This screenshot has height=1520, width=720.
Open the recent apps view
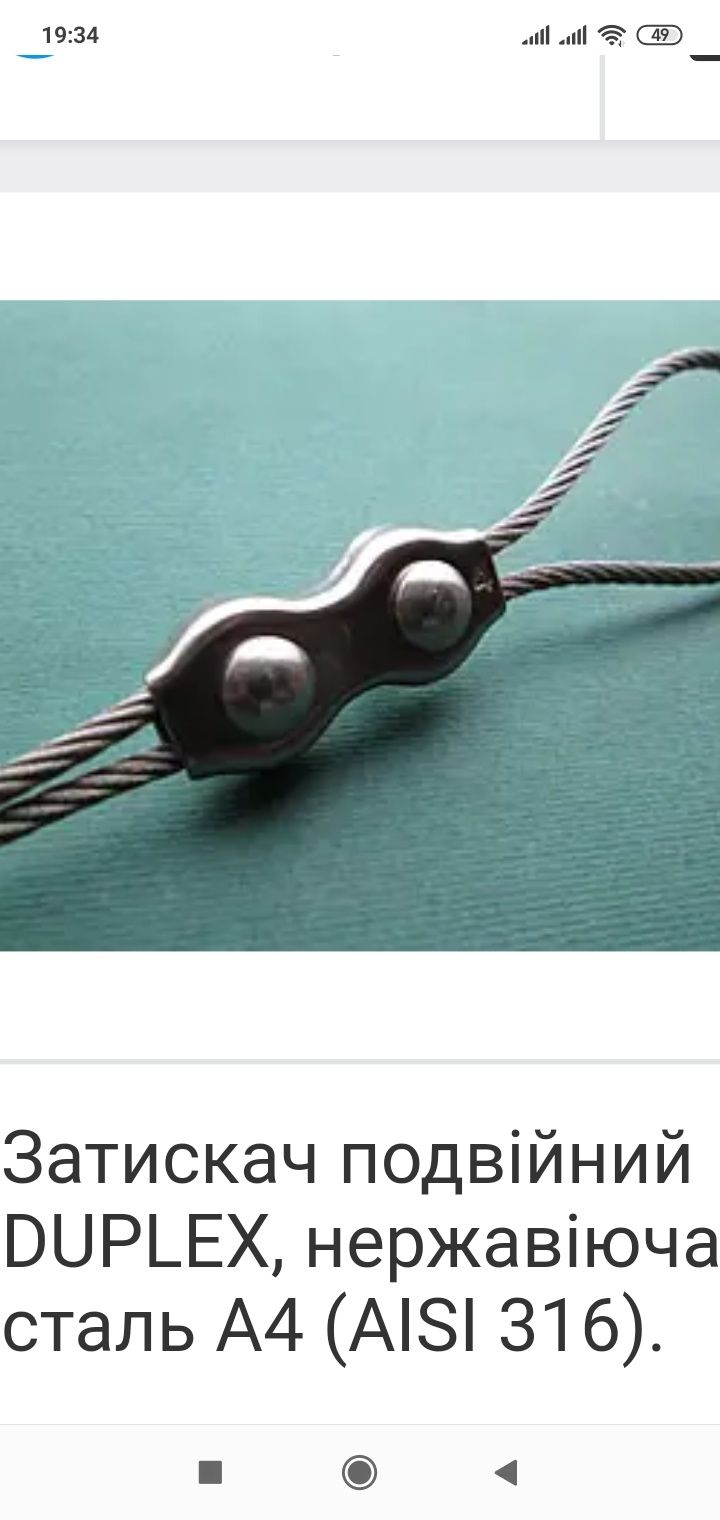[x=210, y=1472]
